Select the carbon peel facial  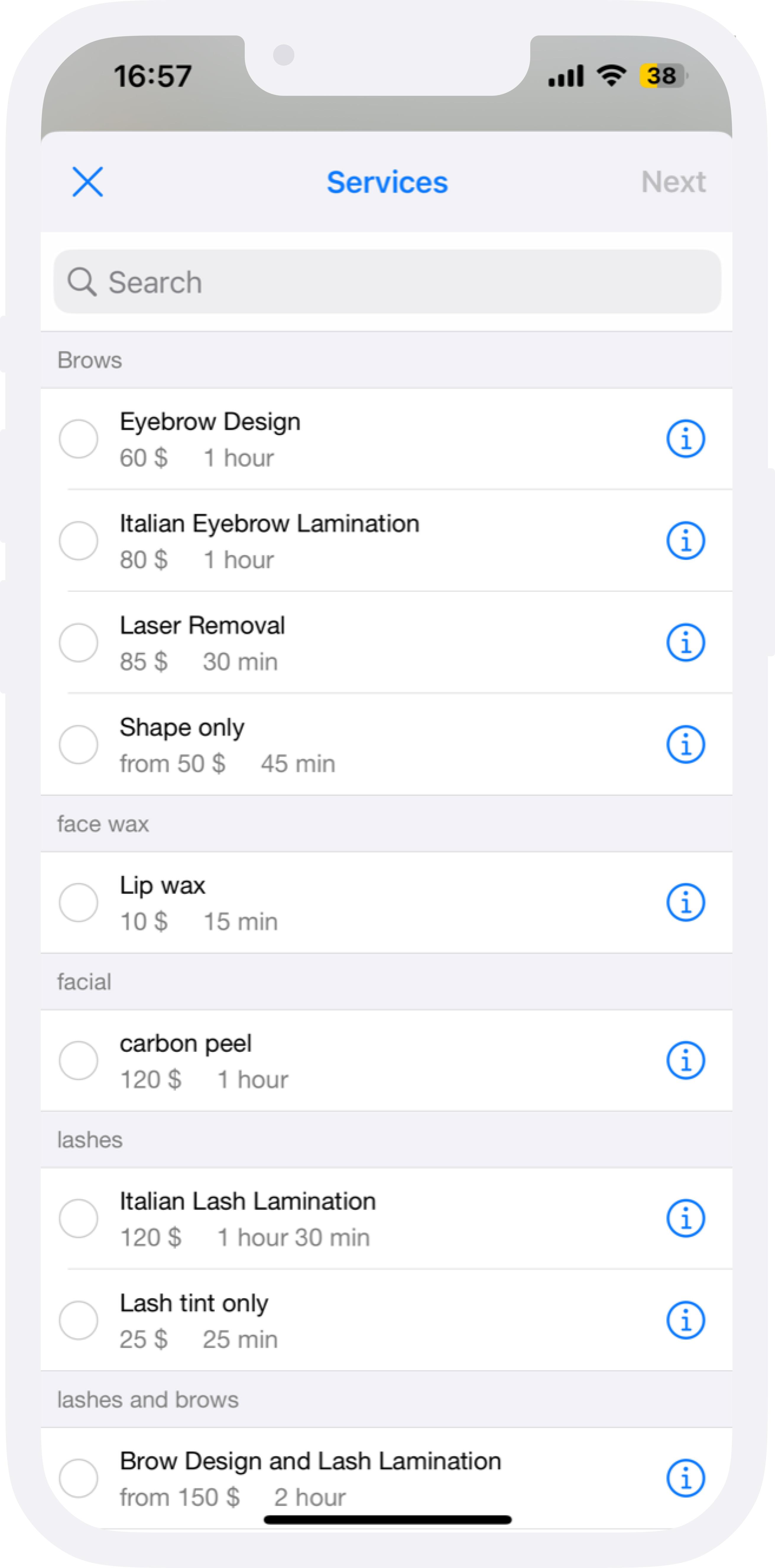79,1060
